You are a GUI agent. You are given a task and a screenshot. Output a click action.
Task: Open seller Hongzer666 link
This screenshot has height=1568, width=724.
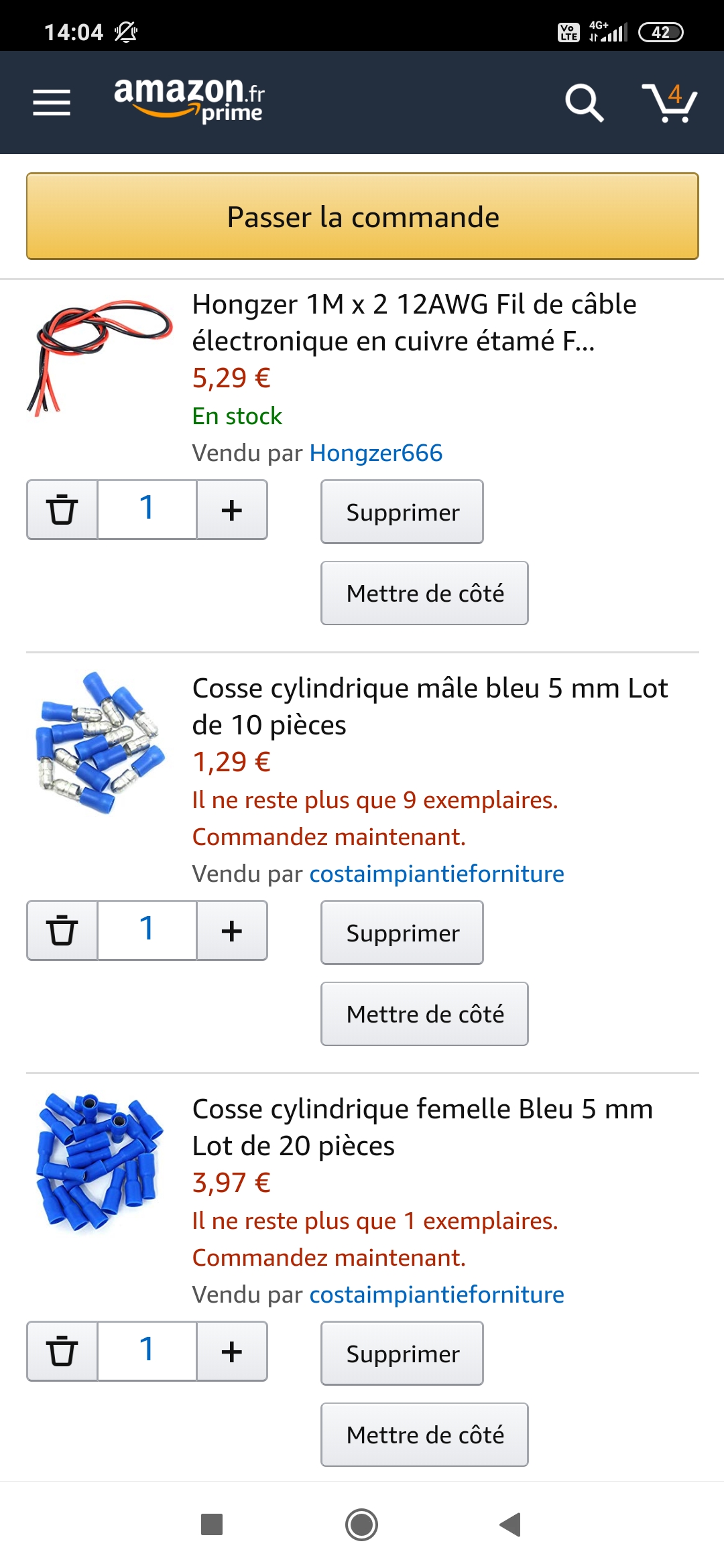376,453
